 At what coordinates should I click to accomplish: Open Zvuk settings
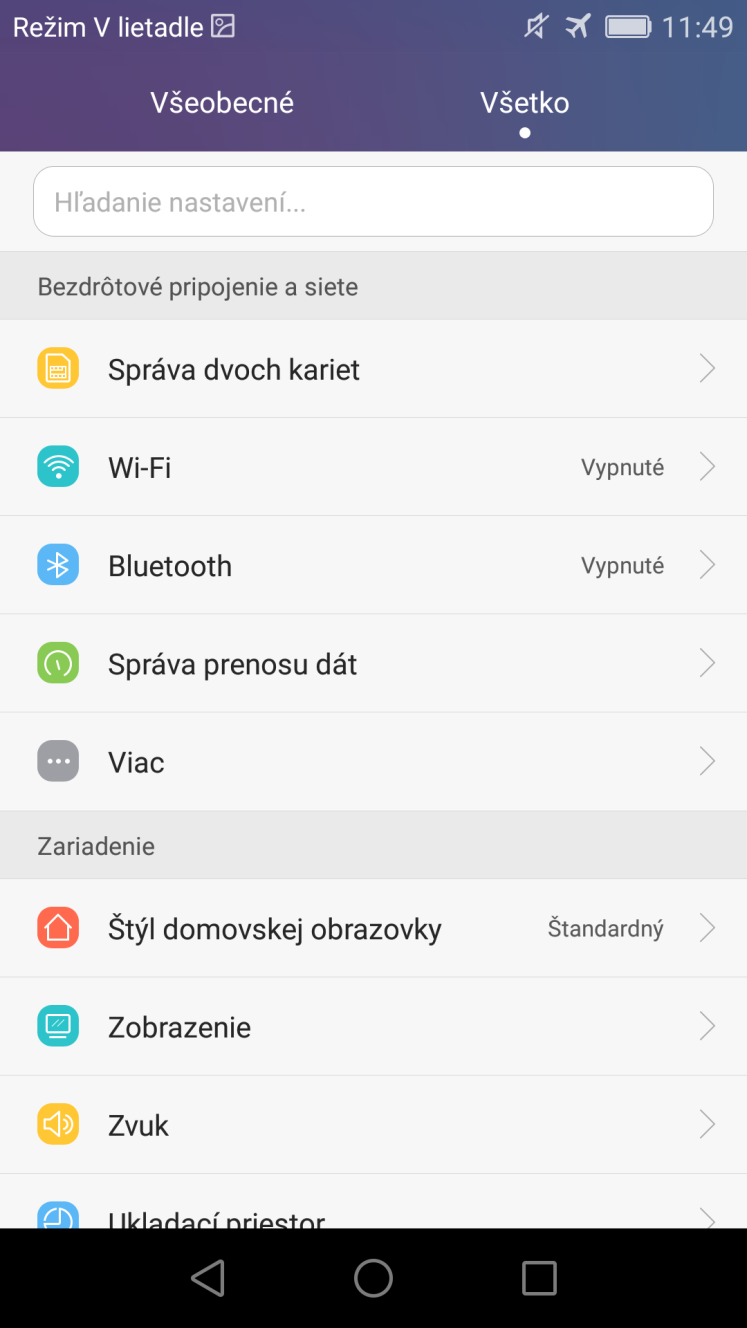coord(373,1125)
